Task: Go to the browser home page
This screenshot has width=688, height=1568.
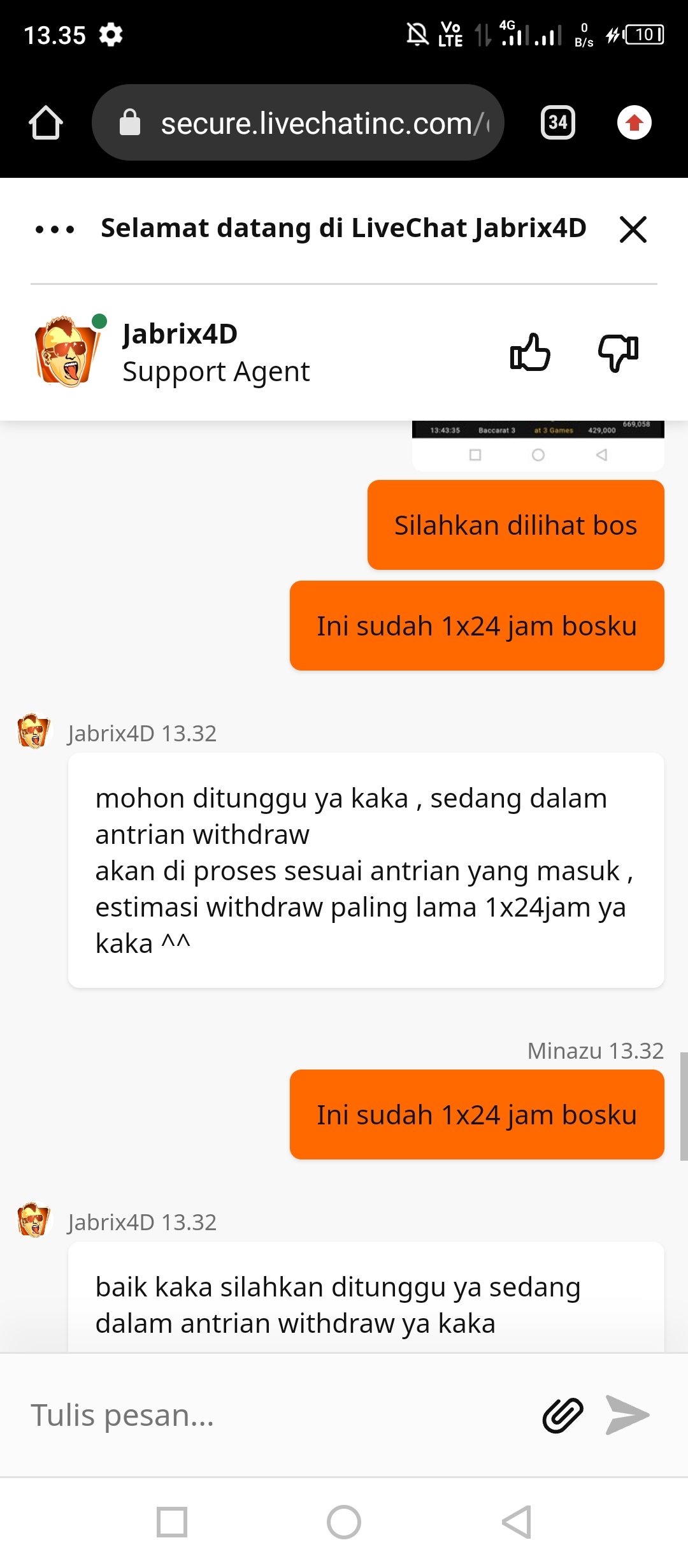Action: (x=46, y=122)
